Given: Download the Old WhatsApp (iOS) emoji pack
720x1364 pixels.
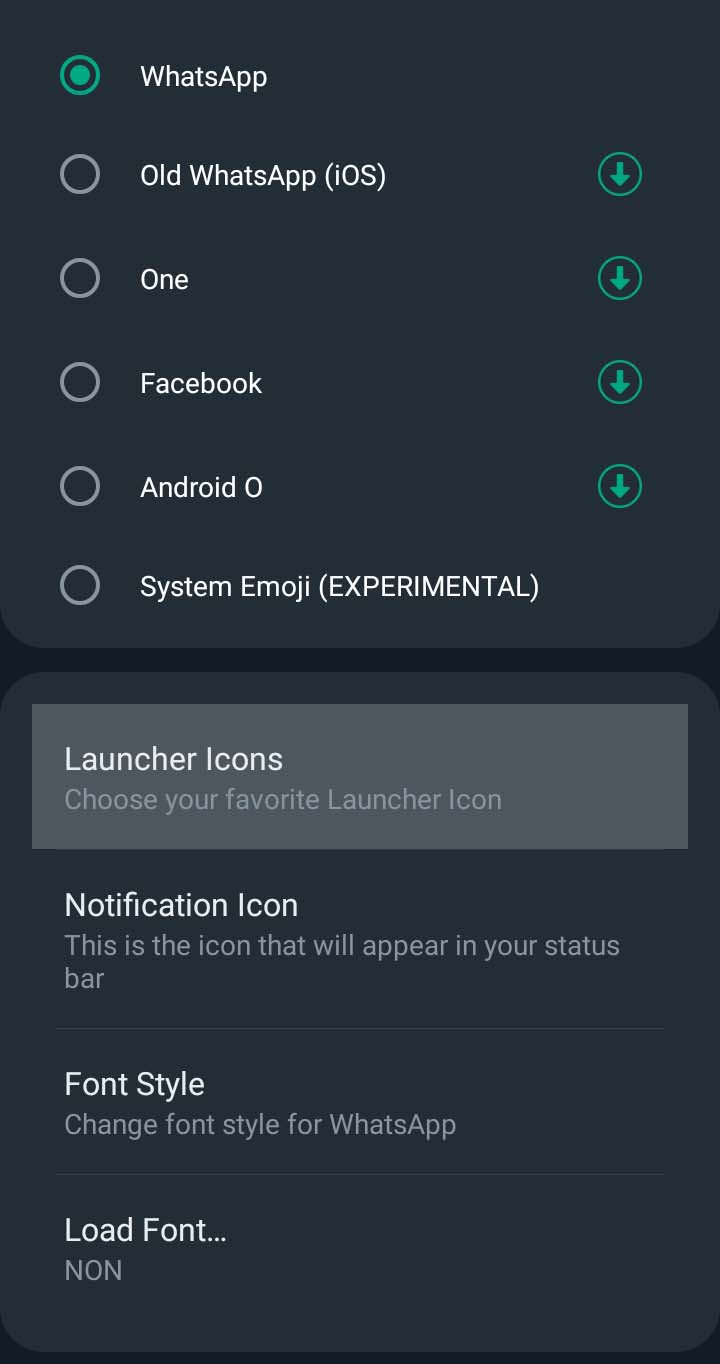Looking at the screenshot, I should tap(620, 175).
